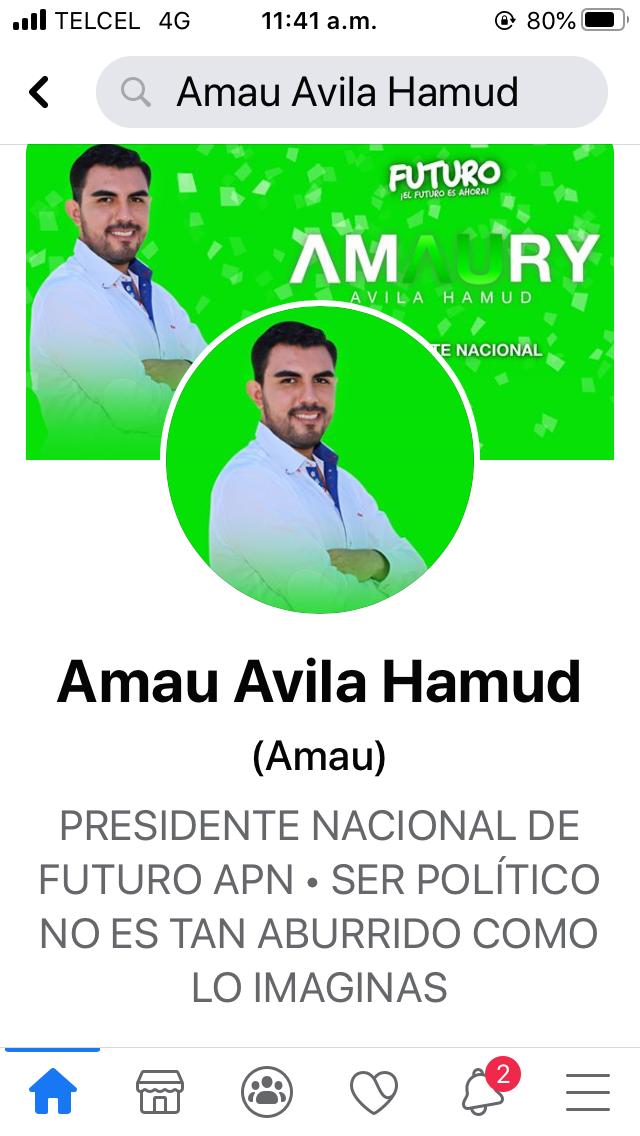The height and width of the screenshot is (1136, 640).
Task: Open the heart Dating tab
Action: (374, 1092)
